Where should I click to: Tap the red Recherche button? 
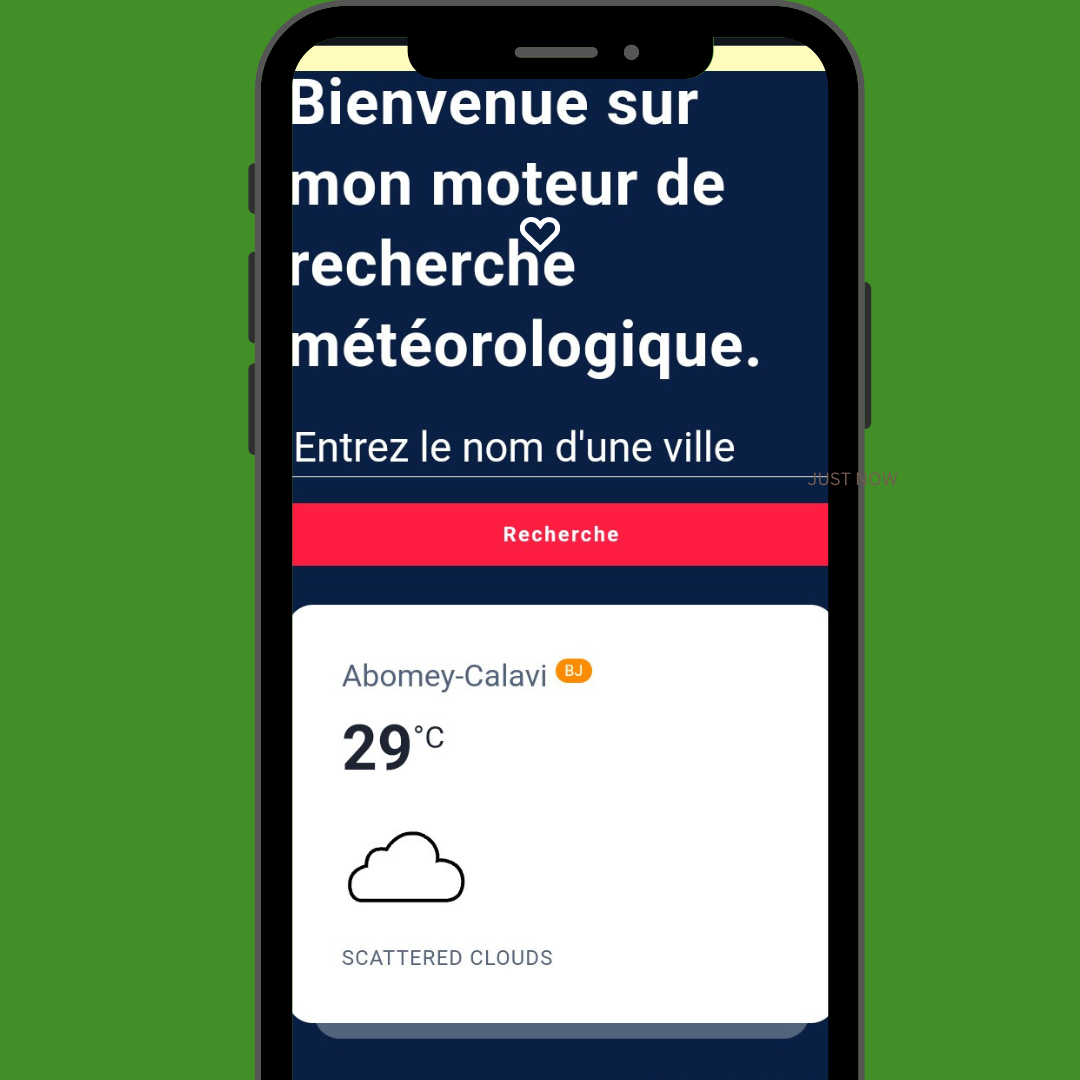560,534
